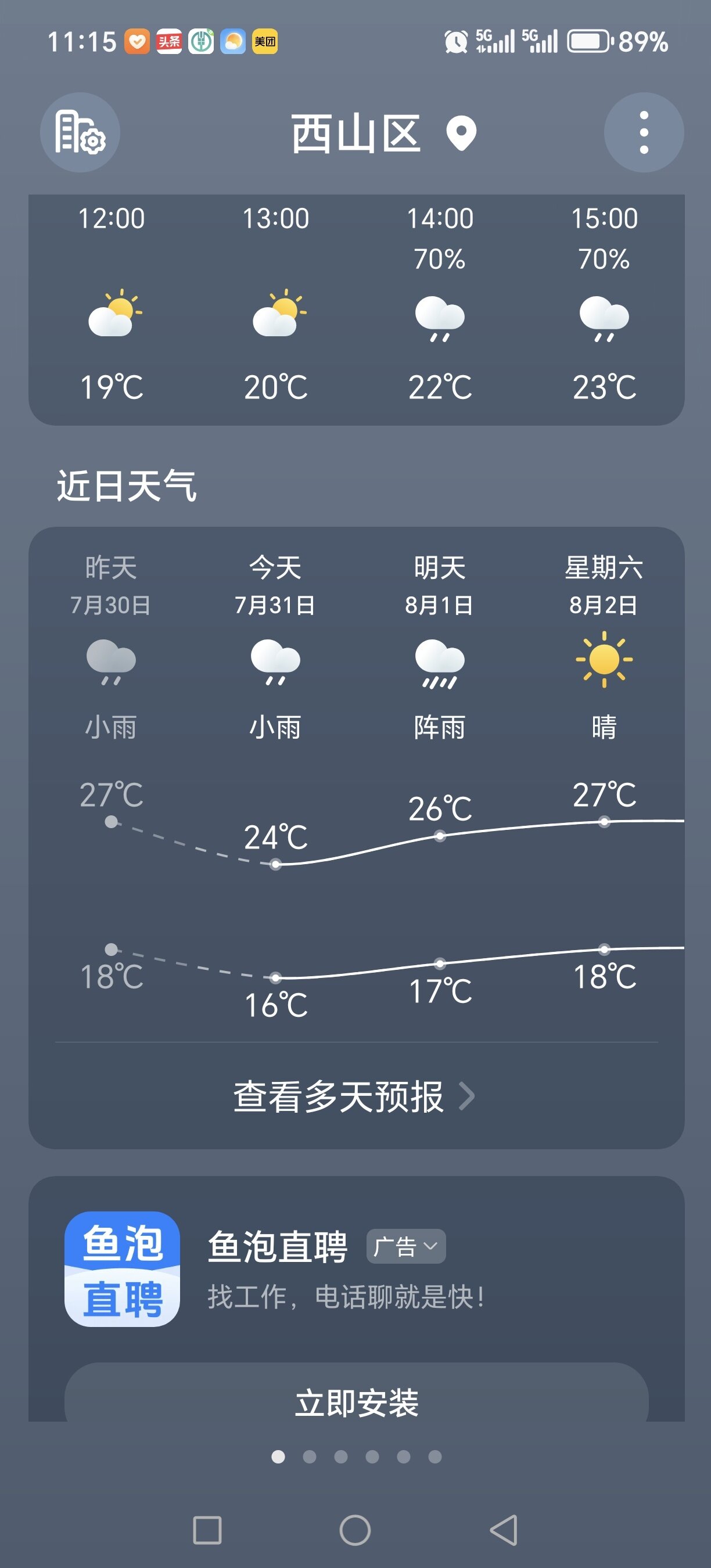711x1568 pixels.
Task: Open the city management icon
Action: tap(80, 132)
